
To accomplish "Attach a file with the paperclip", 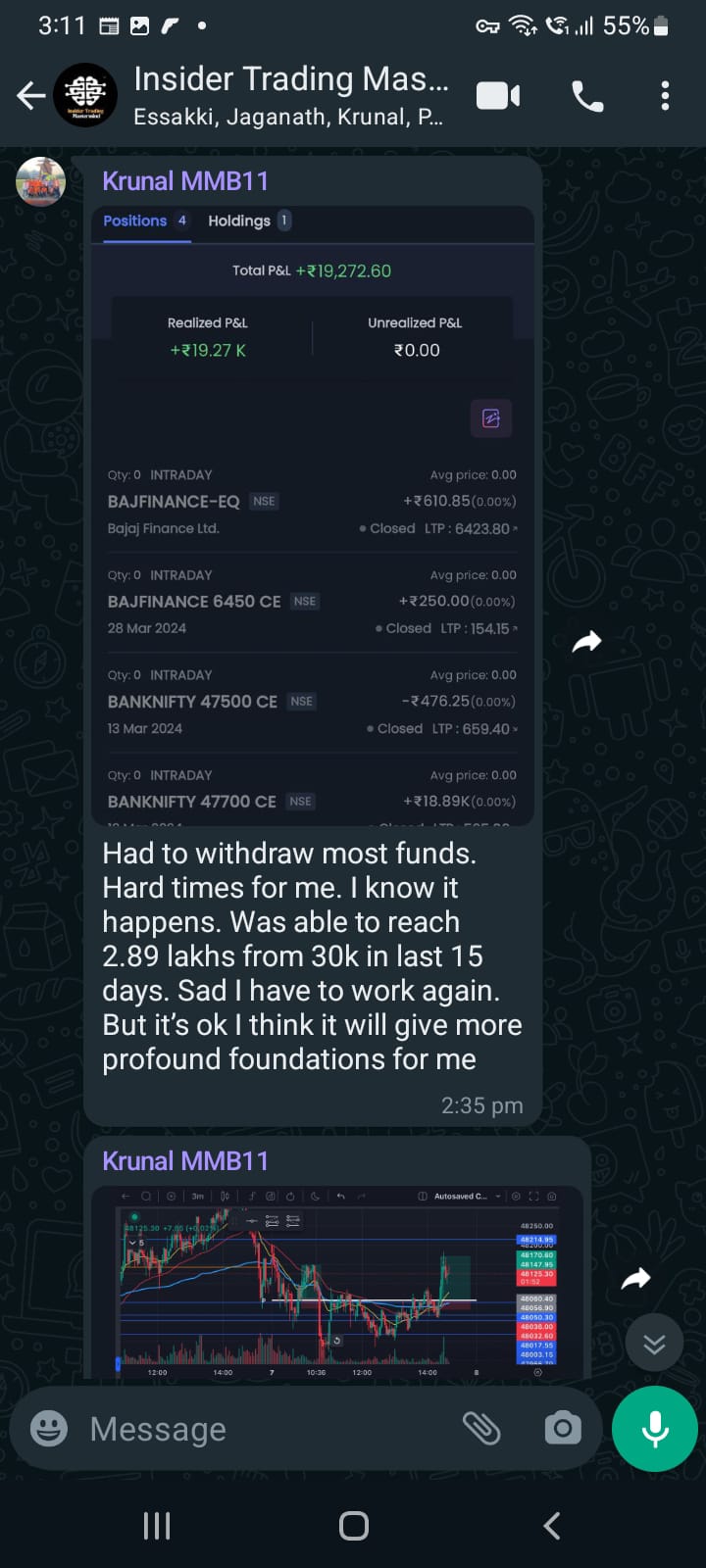I will pos(481,1428).
